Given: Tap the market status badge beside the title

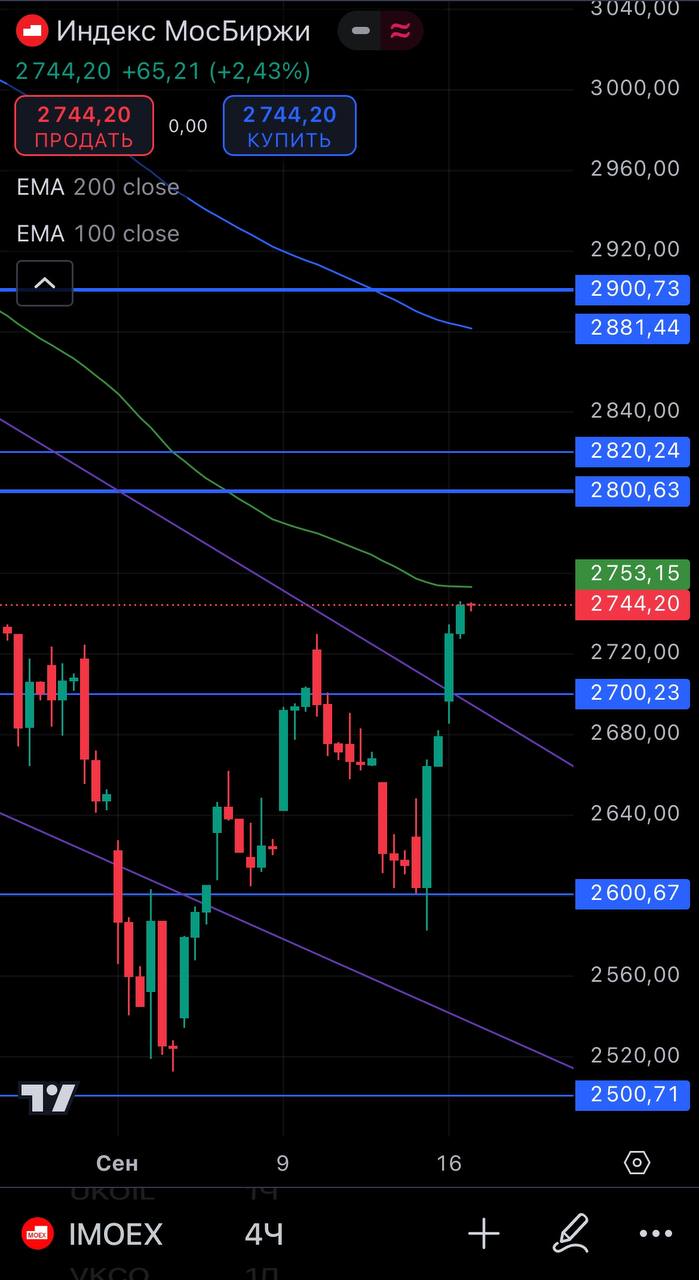Looking at the screenshot, I should [380, 32].
